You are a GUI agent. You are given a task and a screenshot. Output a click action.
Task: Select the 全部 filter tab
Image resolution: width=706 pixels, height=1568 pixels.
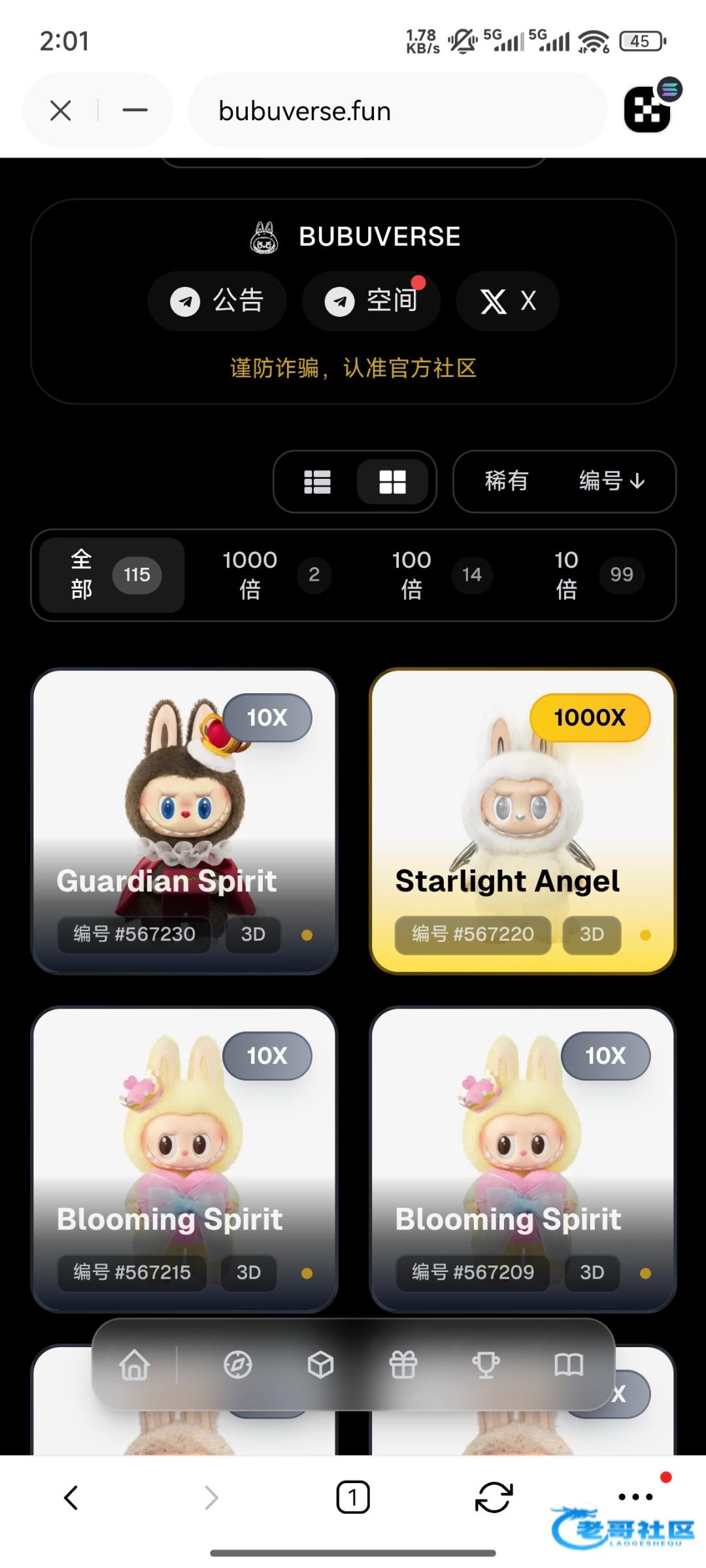112,575
